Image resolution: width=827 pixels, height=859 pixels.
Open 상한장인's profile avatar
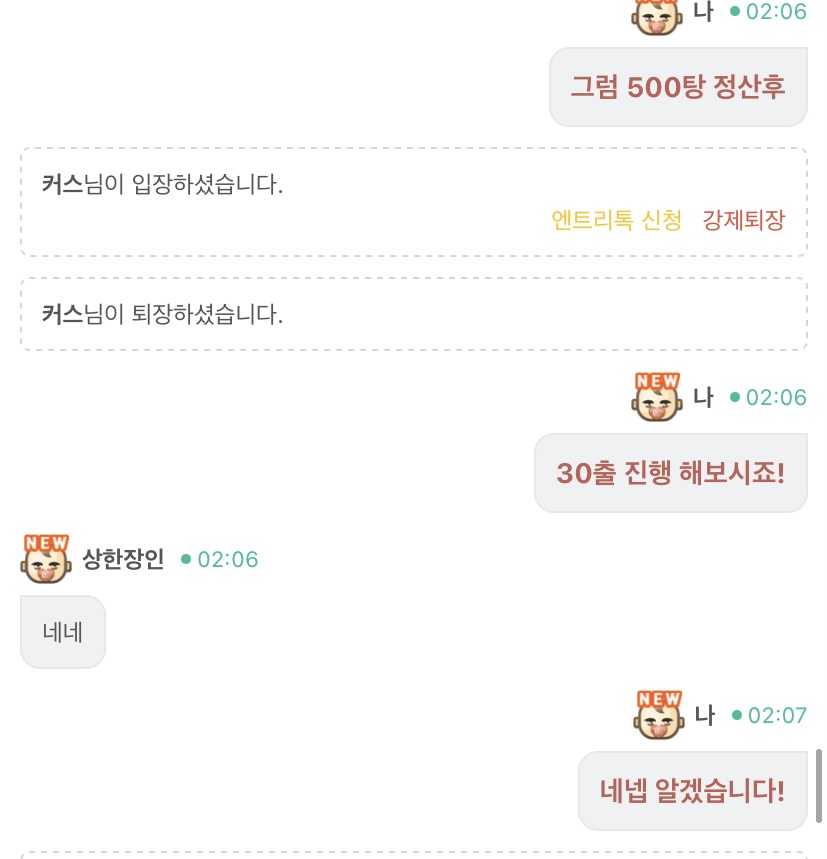point(45,559)
